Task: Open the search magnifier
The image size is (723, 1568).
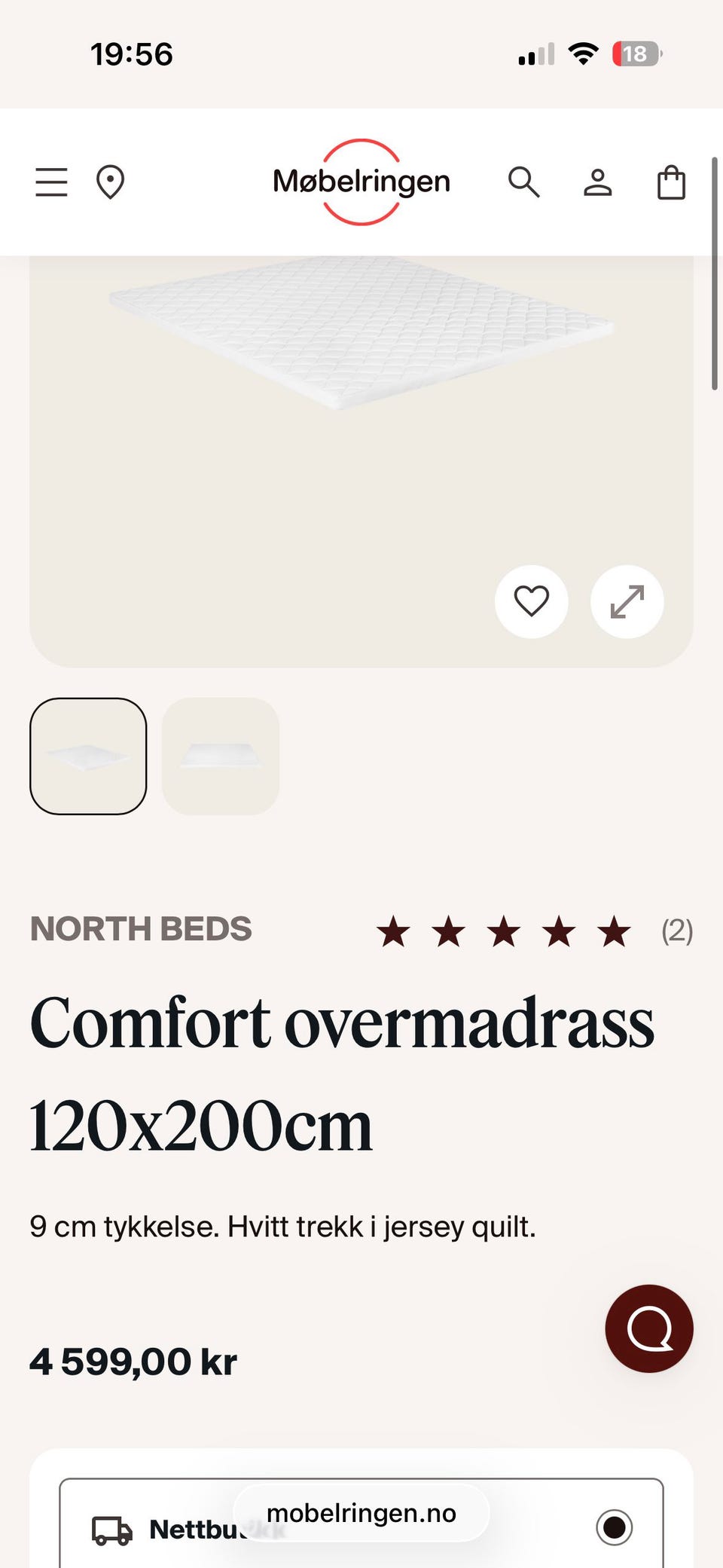Action: click(x=523, y=182)
